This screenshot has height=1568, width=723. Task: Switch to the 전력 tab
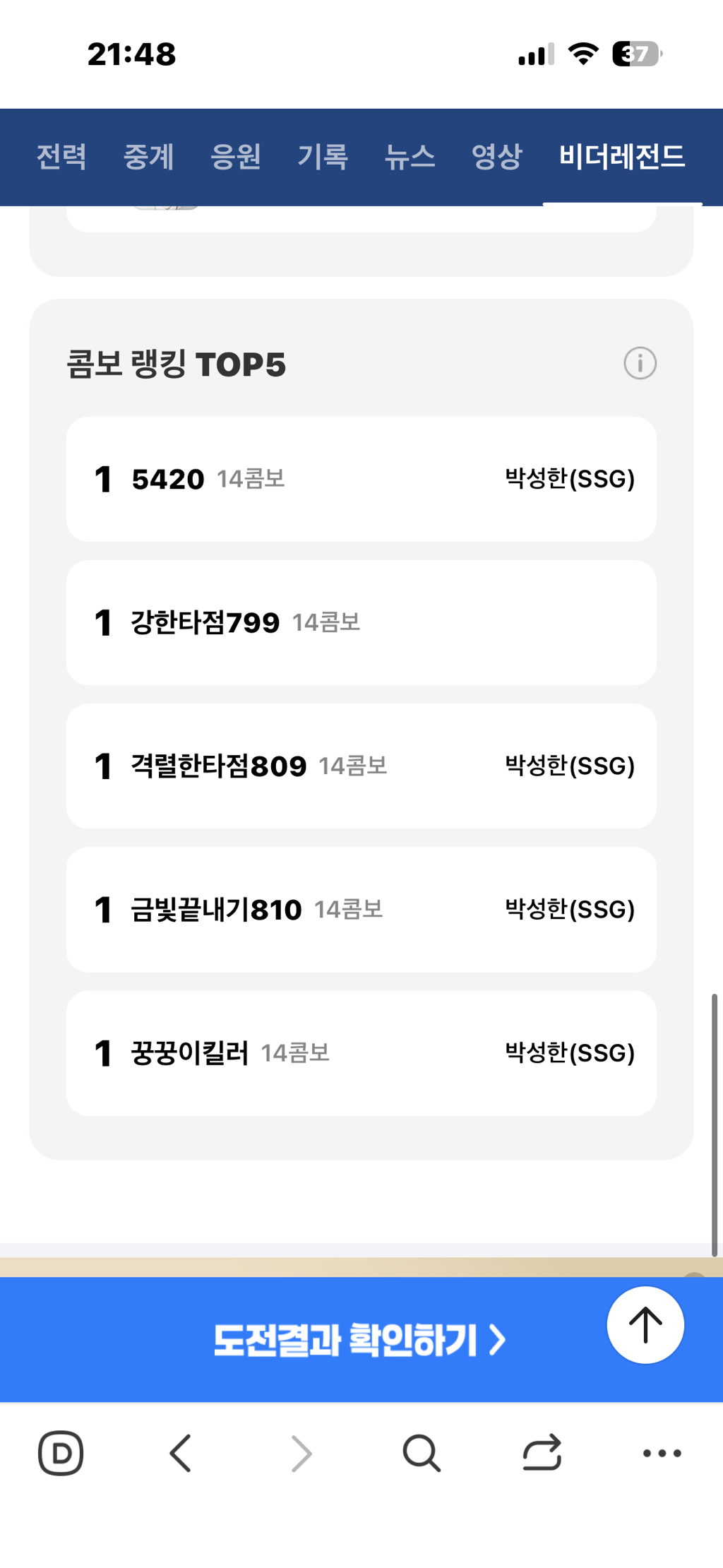(61, 156)
